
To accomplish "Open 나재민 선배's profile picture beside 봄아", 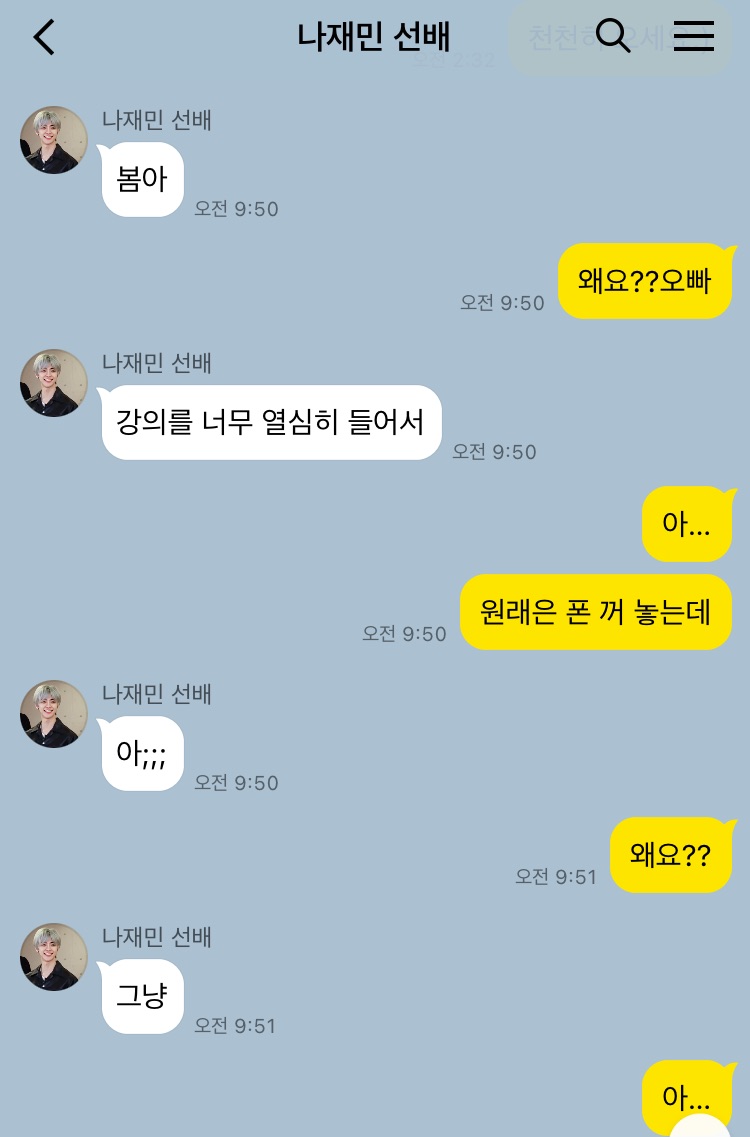I will [x=54, y=140].
